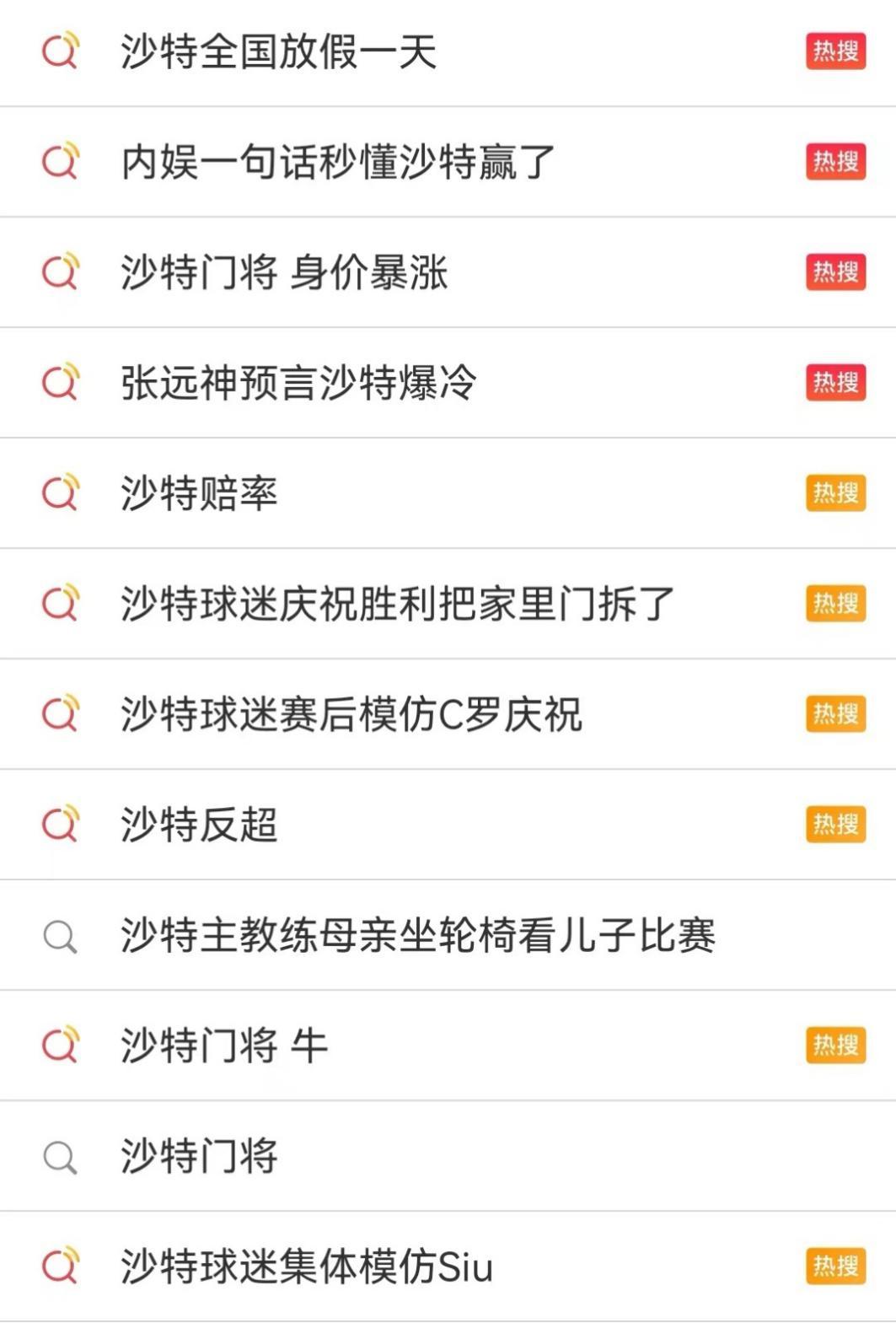Image resolution: width=896 pixels, height=1323 pixels.
Task: Click the red 热搜 badge on 沙特全国放假一天
Action: point(837,51)
